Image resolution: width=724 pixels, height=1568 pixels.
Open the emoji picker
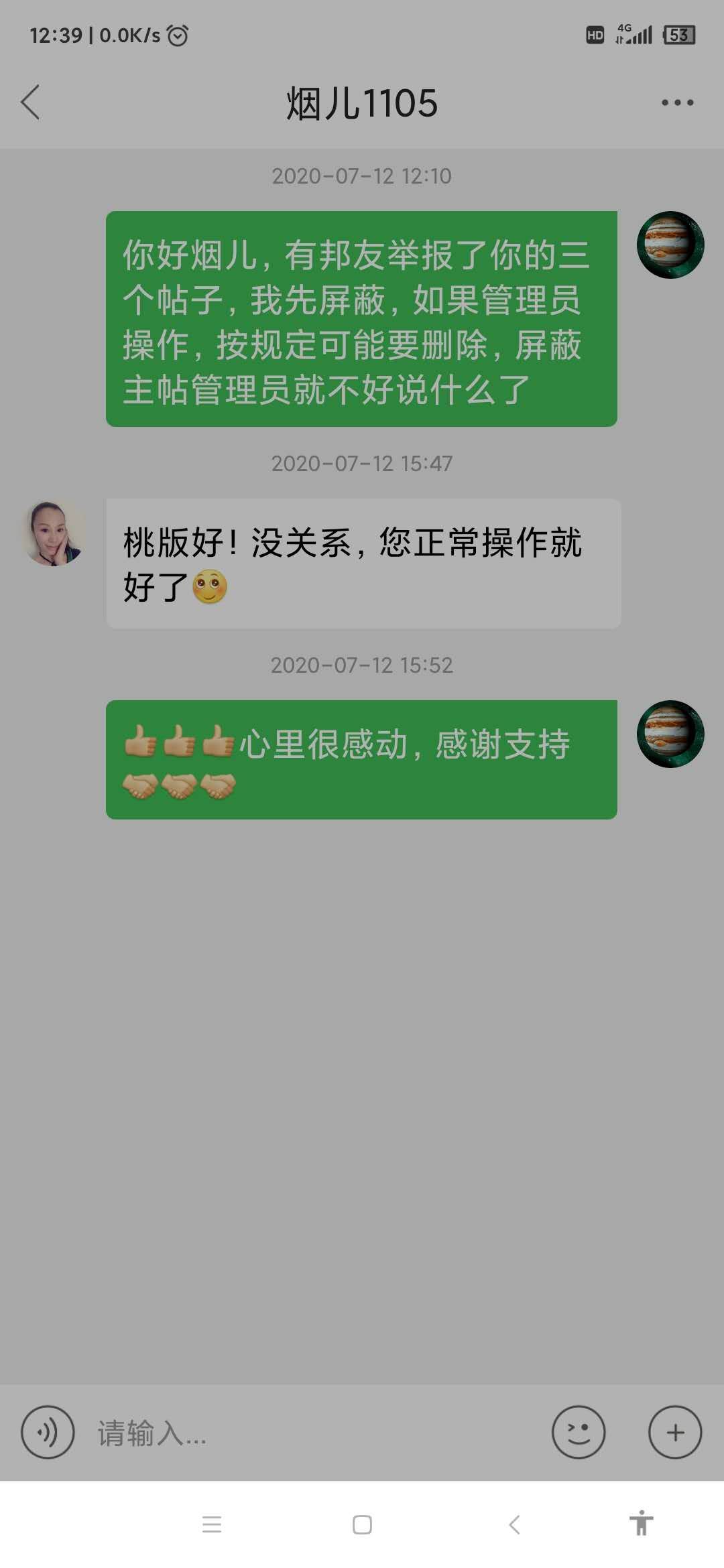[x=578, y=1432]
